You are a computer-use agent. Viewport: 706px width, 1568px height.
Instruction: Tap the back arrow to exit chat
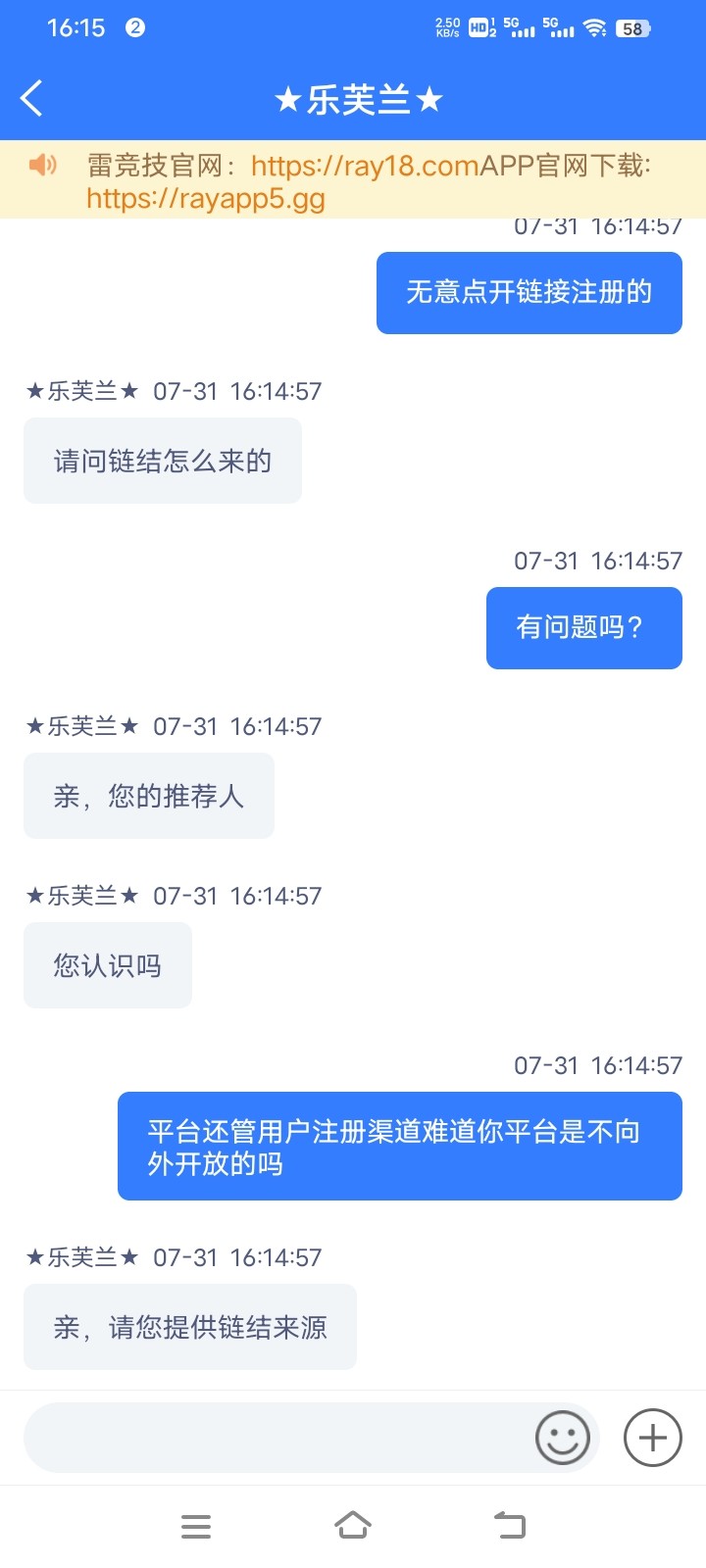click(31, 98)
